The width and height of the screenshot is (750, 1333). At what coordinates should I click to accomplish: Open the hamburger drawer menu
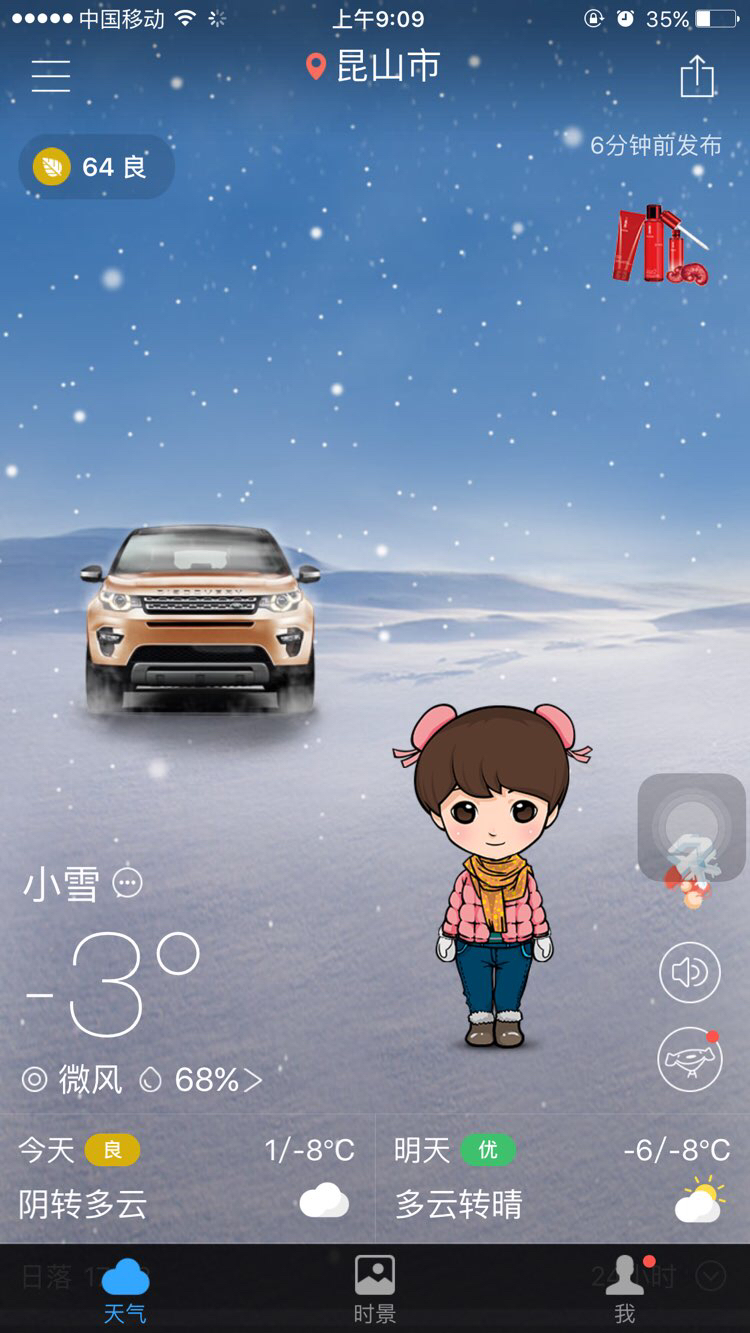pos(50,76)
